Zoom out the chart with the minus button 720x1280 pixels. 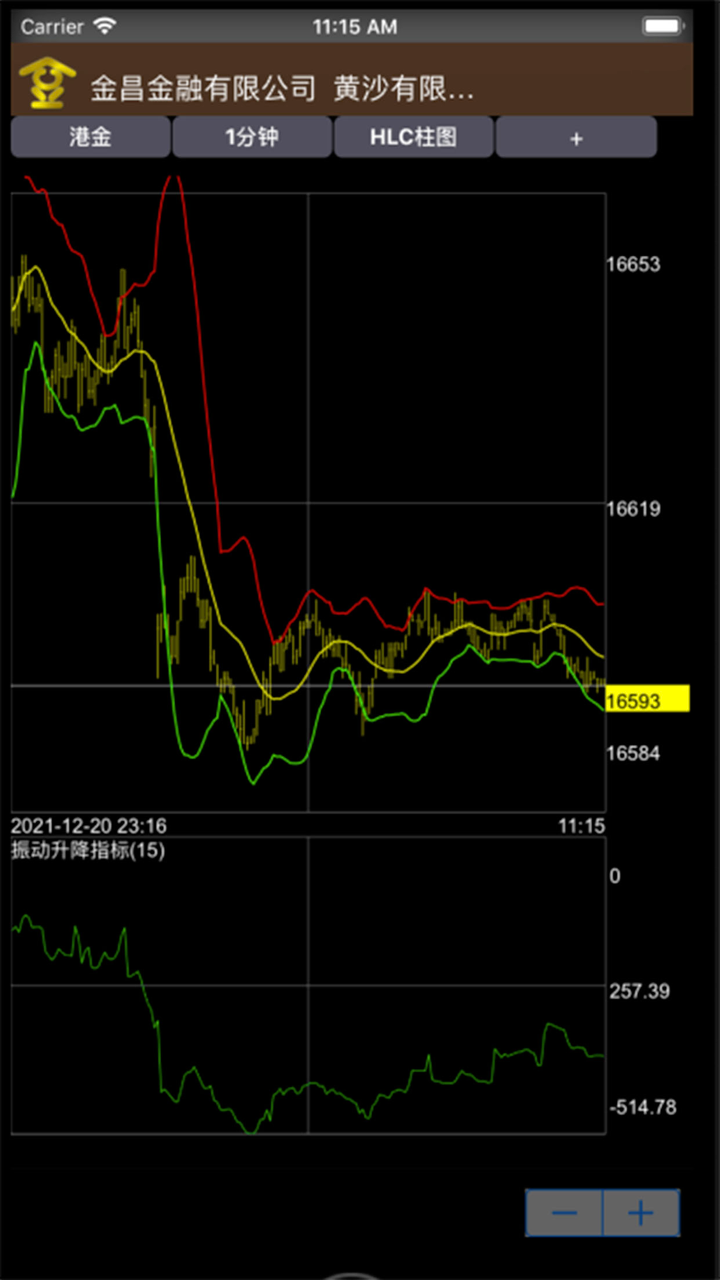coord(565,1213)
